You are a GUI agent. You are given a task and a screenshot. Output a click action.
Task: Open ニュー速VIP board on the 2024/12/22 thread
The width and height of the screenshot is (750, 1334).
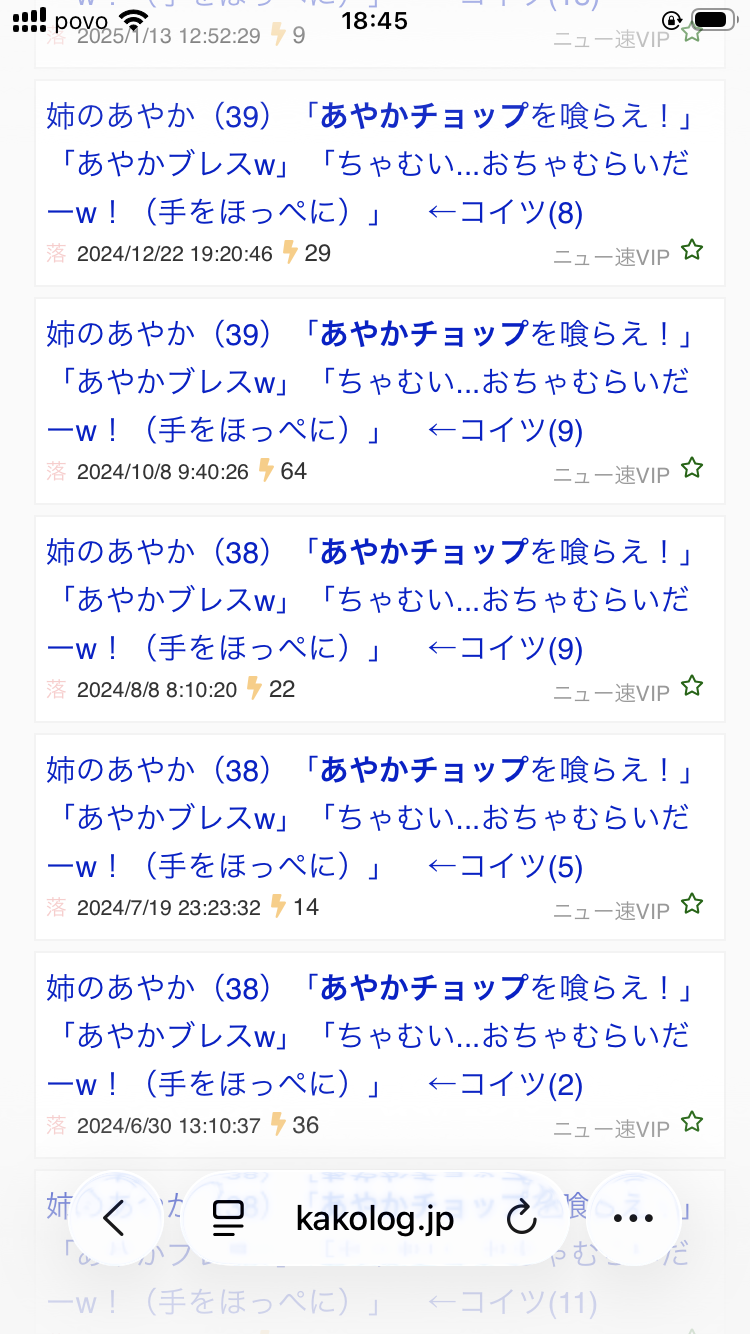pyautogui.click(x=611, y=257)
